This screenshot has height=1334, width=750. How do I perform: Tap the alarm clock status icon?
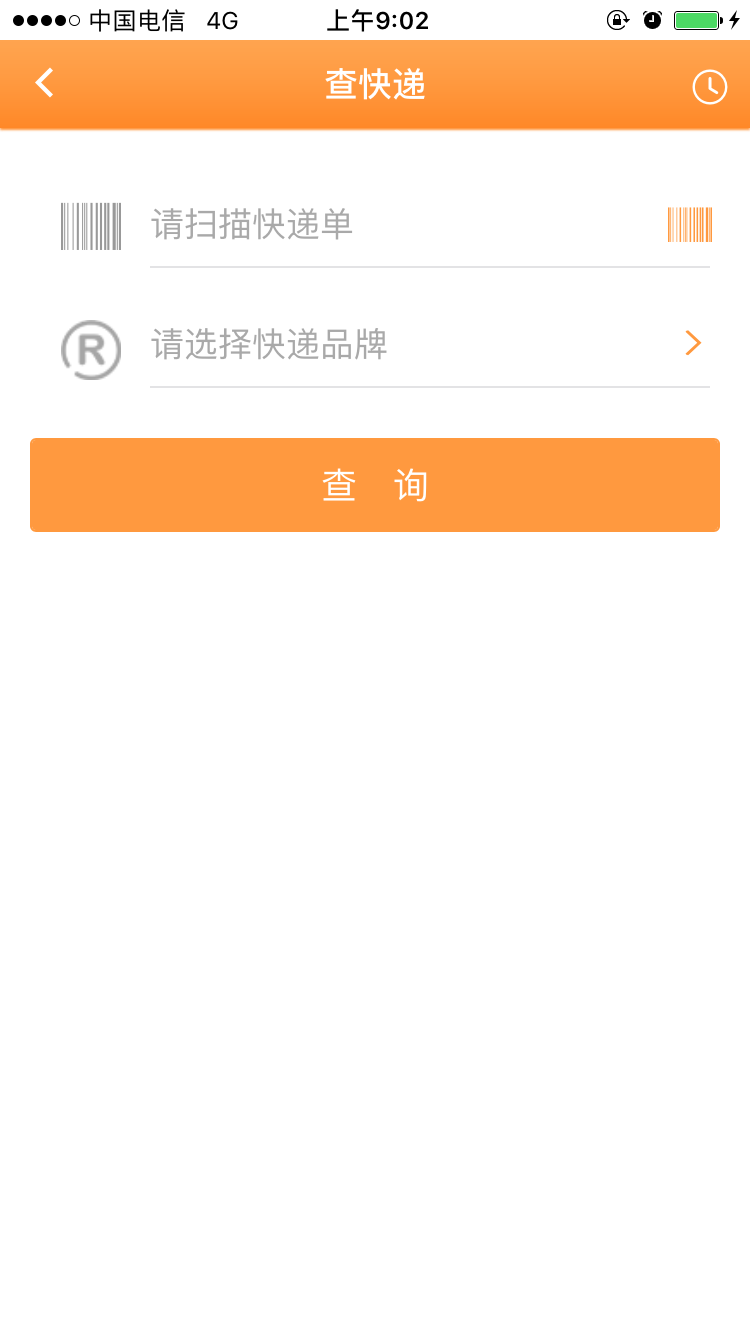coord(652,19)
